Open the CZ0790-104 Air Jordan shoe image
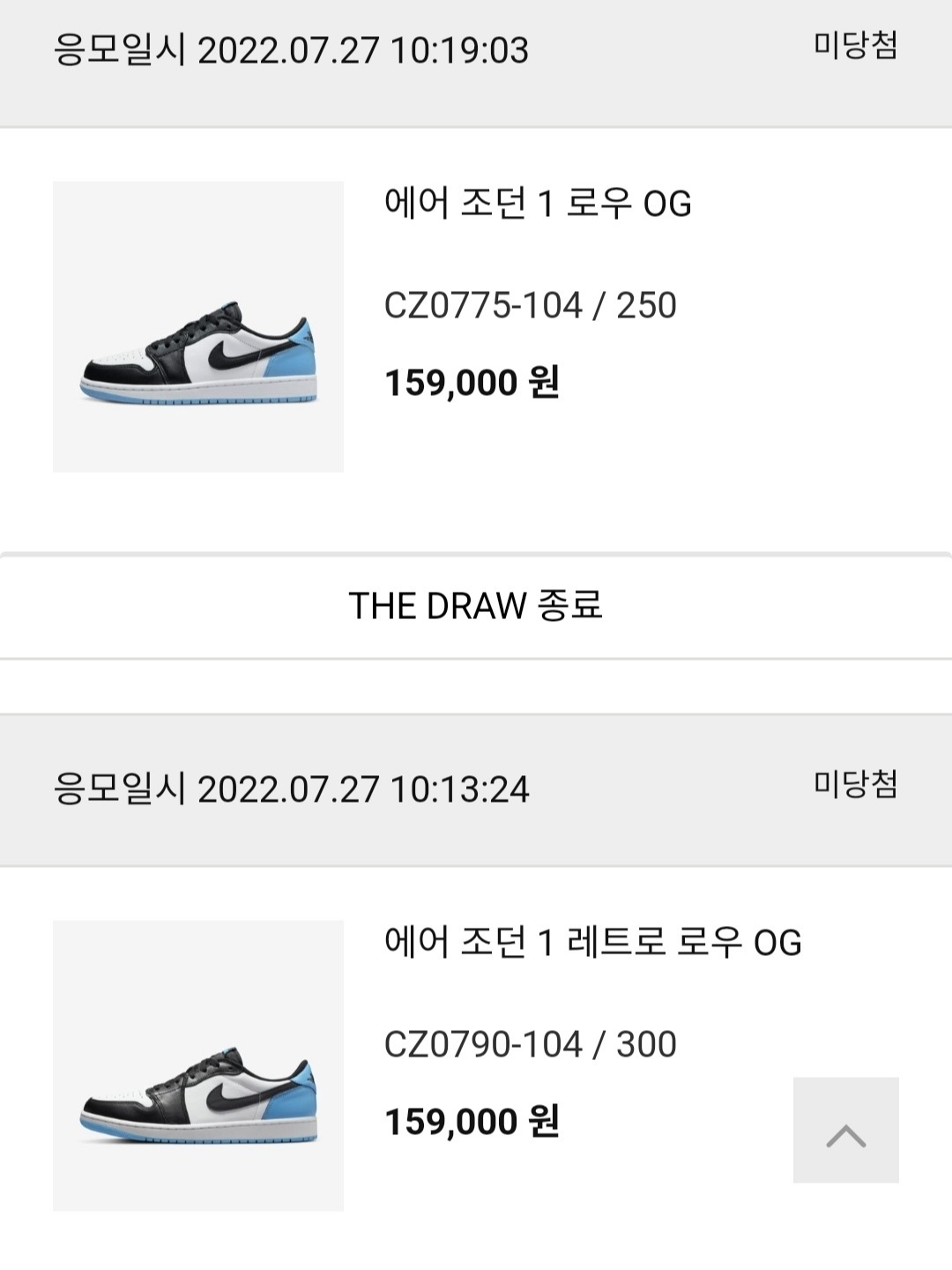 198,1065
